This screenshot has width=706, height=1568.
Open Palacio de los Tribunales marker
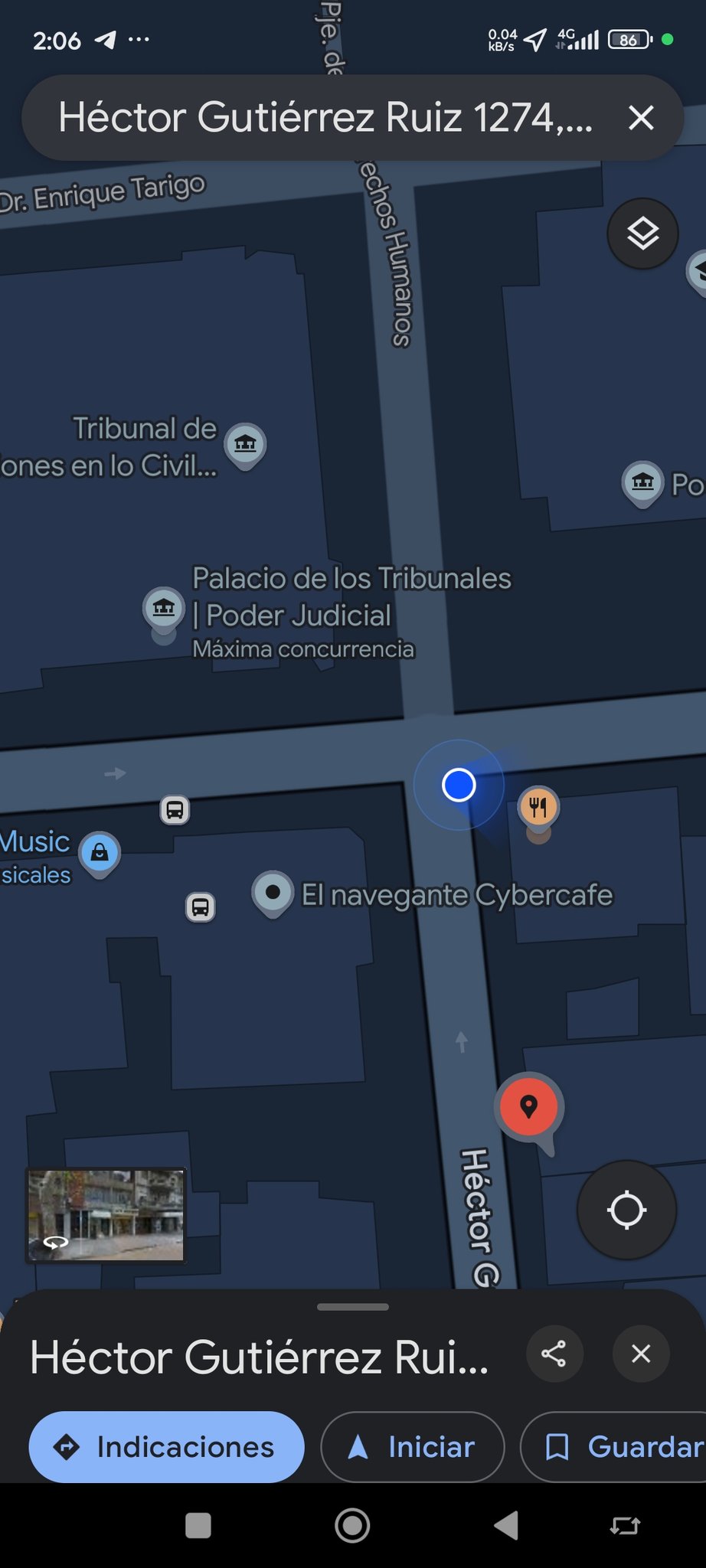(164, 609)
